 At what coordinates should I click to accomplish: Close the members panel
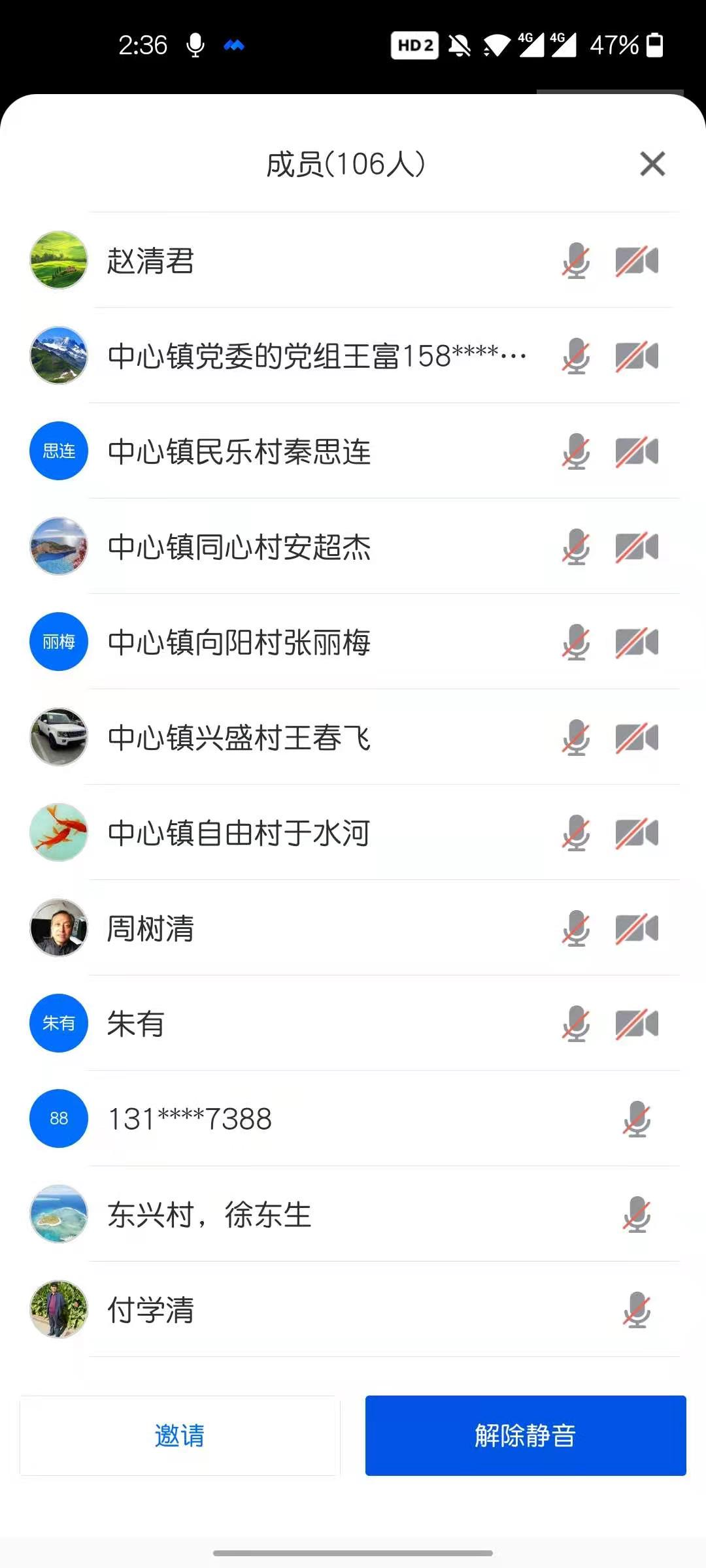(x=652, y=164)
